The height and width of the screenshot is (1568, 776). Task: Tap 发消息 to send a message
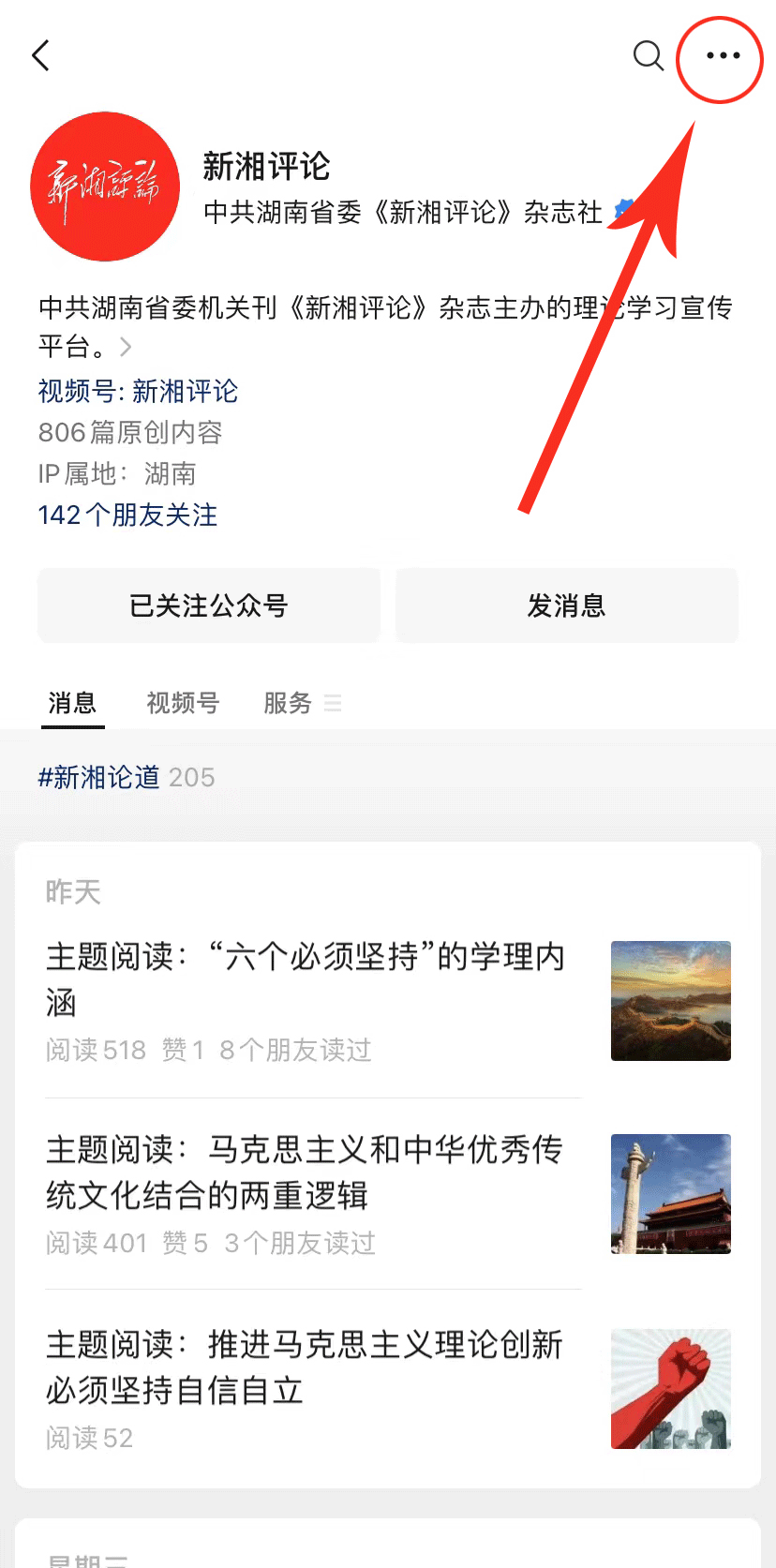coord(566,605)
